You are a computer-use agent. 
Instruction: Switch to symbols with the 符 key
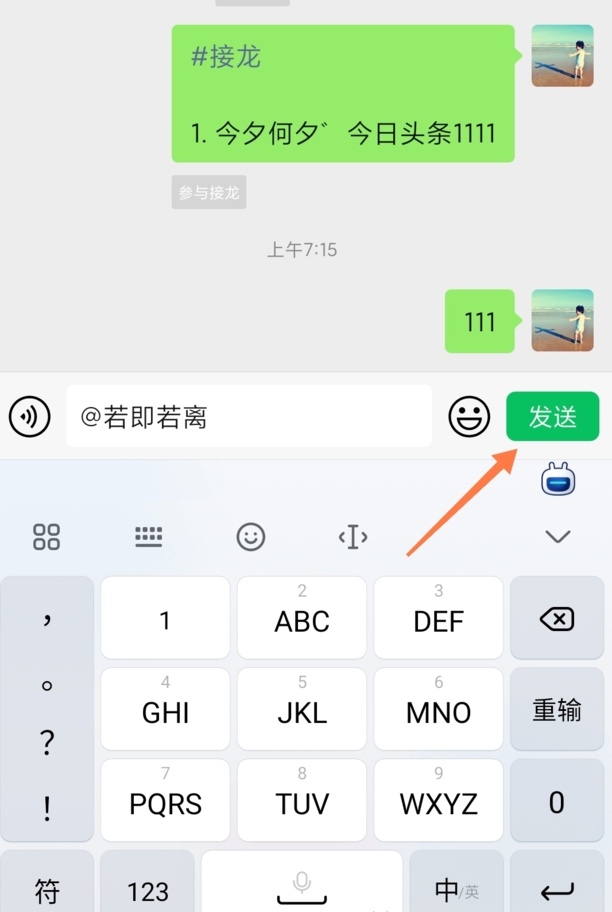pos(47,888)
